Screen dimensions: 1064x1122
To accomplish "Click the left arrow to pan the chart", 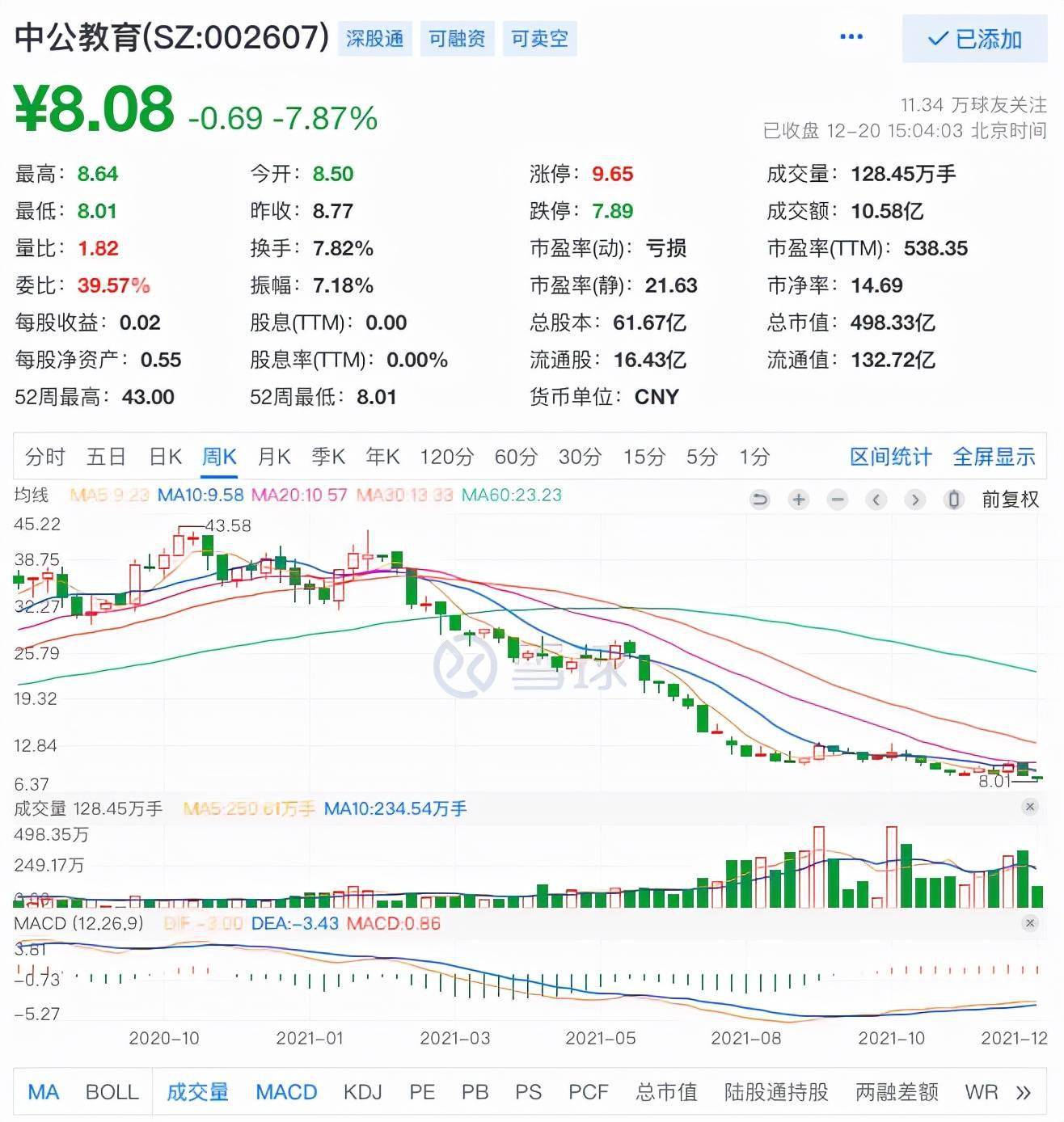I will coord(876,500).
